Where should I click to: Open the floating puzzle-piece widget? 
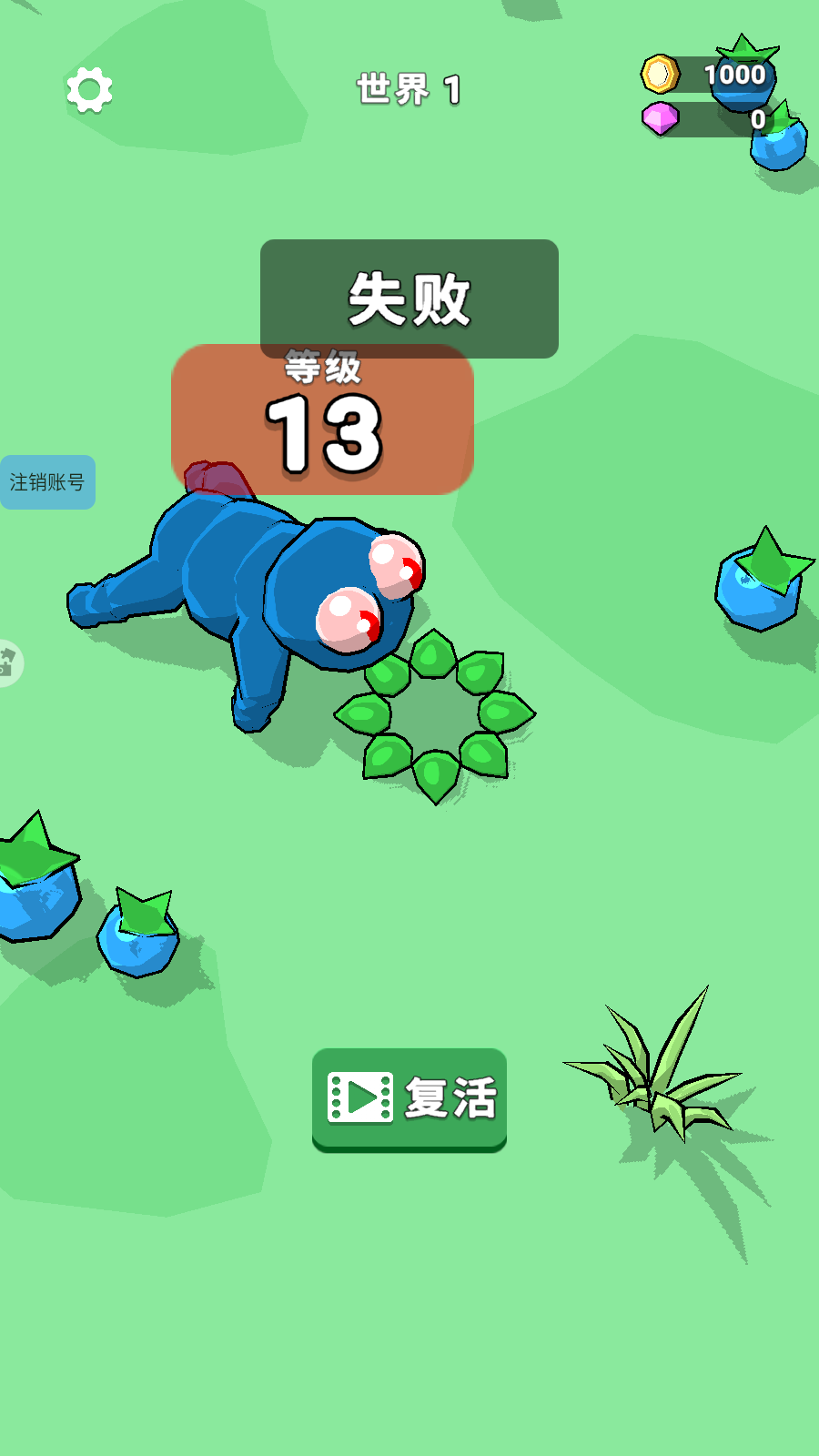coord(8,662)
